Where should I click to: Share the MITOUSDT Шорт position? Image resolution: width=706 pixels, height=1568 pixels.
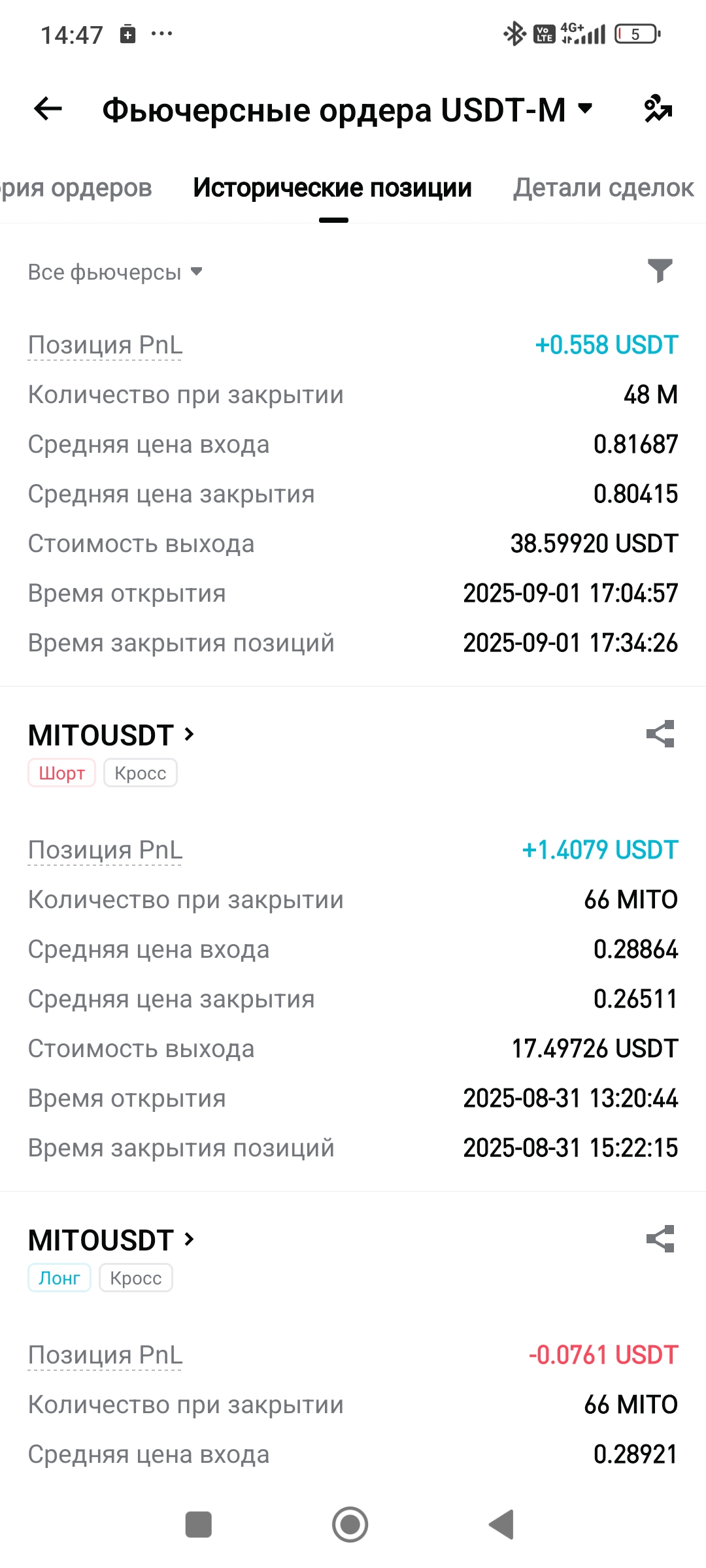point(660,734)
